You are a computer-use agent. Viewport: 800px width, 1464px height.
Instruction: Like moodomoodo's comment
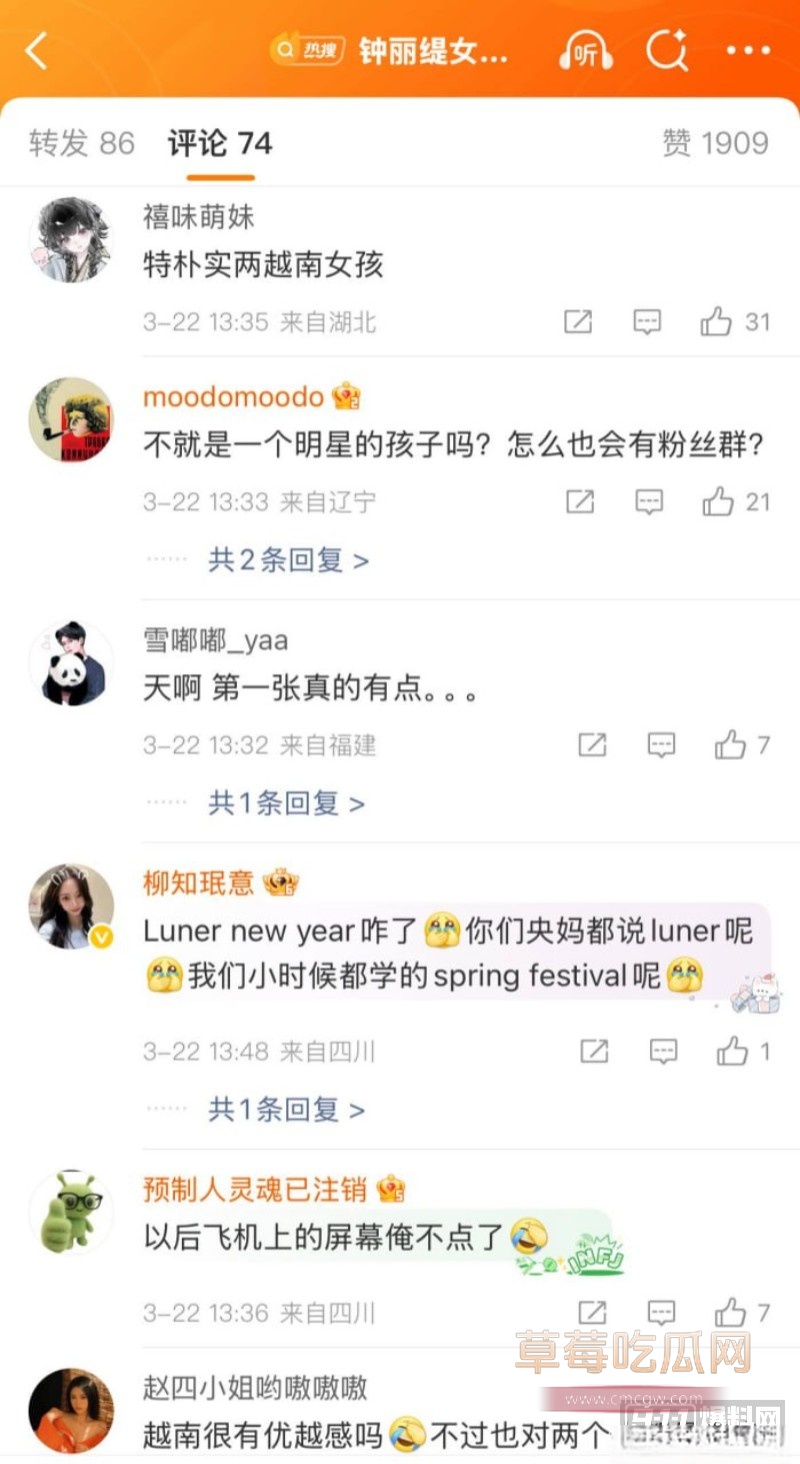(x=736, y=501)
